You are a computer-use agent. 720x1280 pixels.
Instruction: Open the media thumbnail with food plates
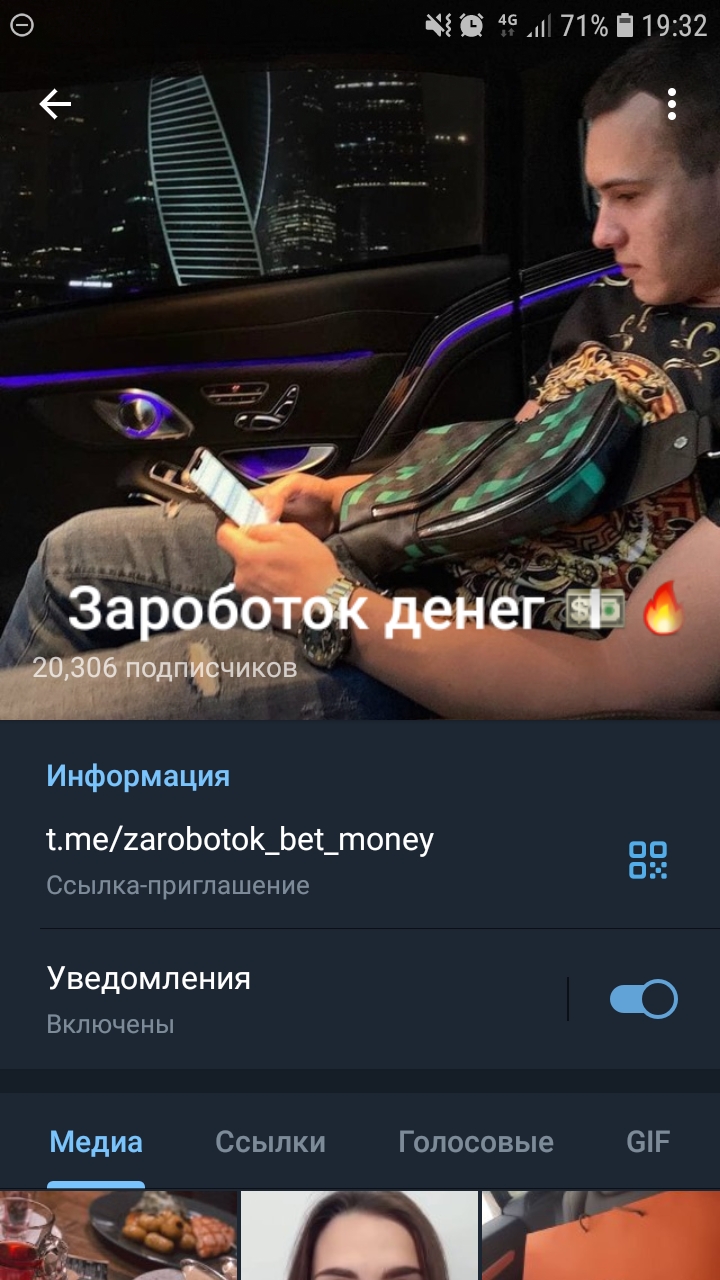point(118,1236)
